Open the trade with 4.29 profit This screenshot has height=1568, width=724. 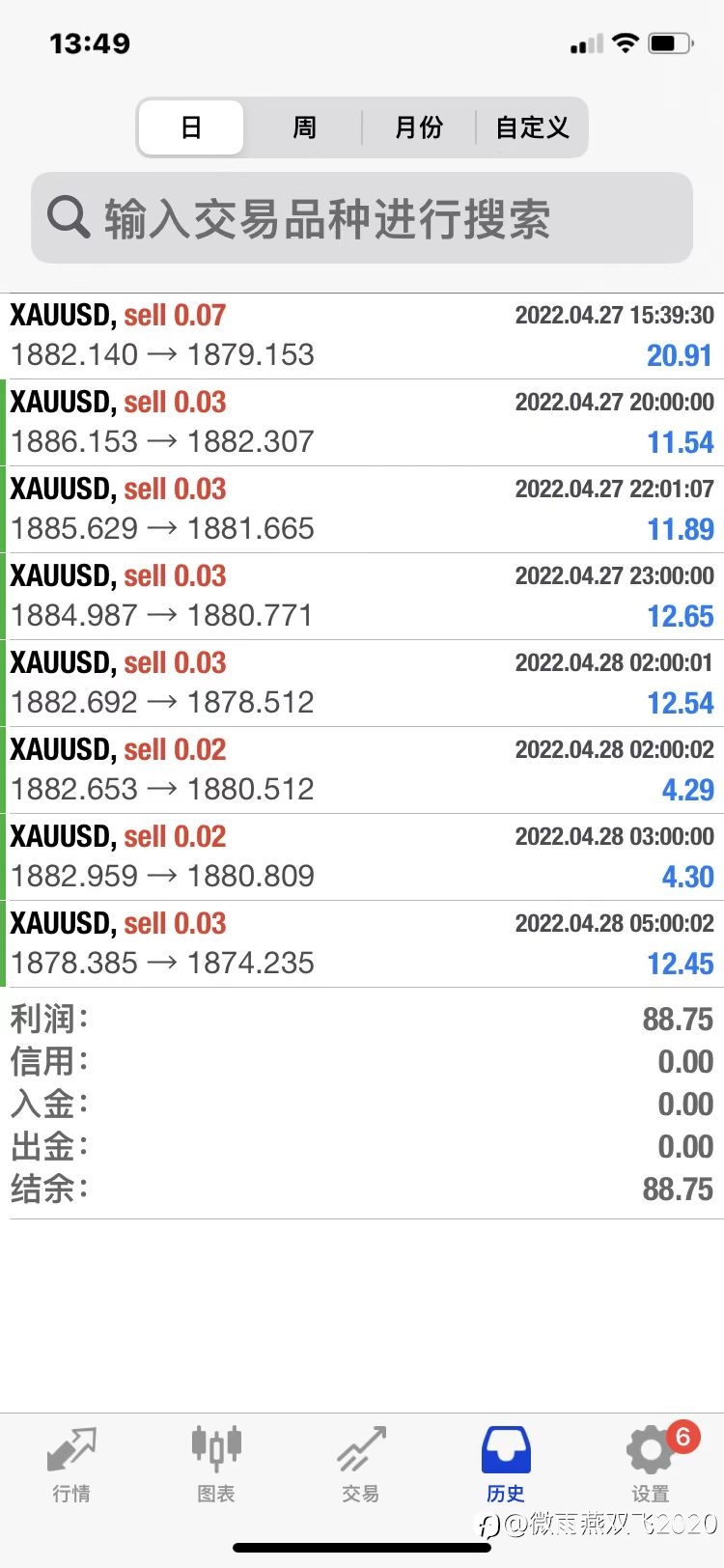click(x=362, y=770)
